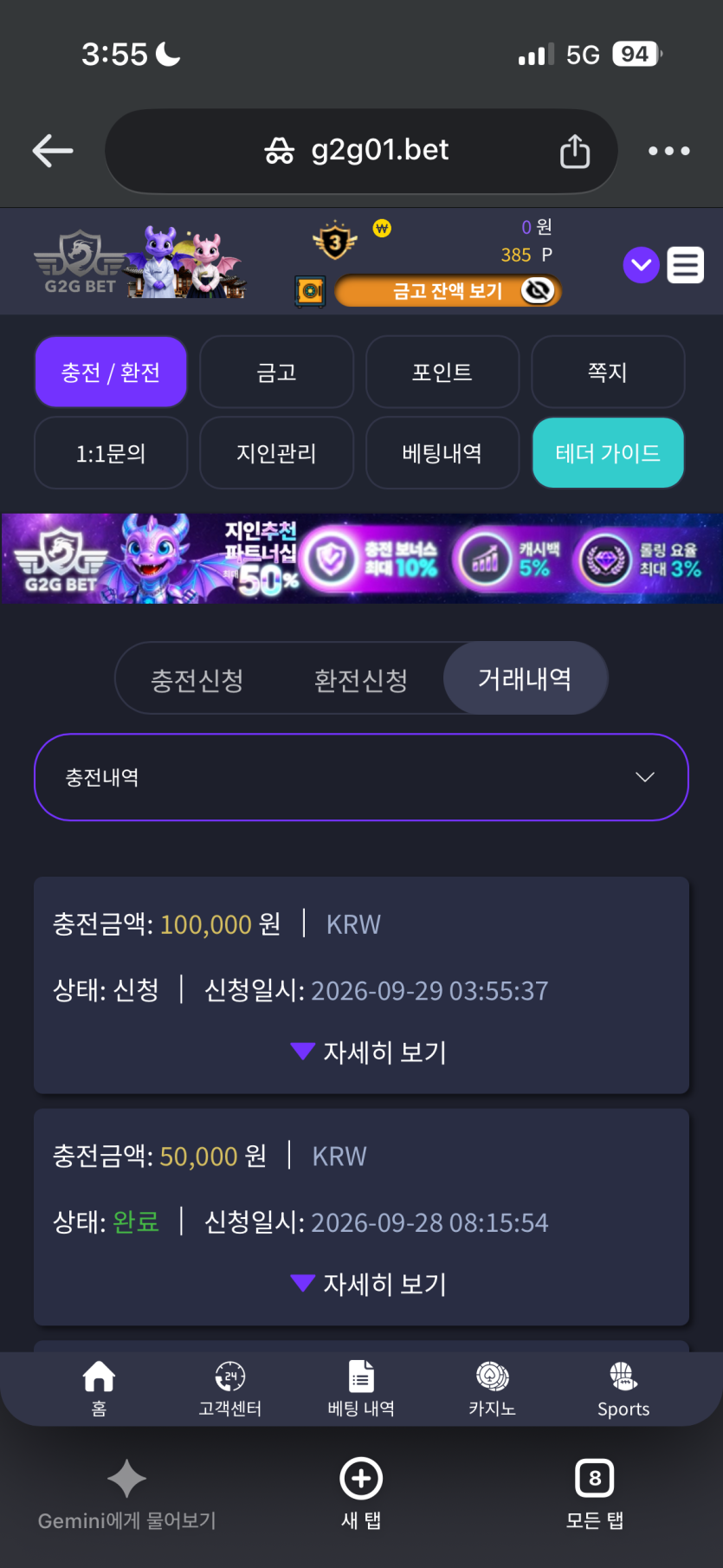723x1568 pixels.
Task: Tap the 금고 잔액 보기 button
Action: pos(449,291)
